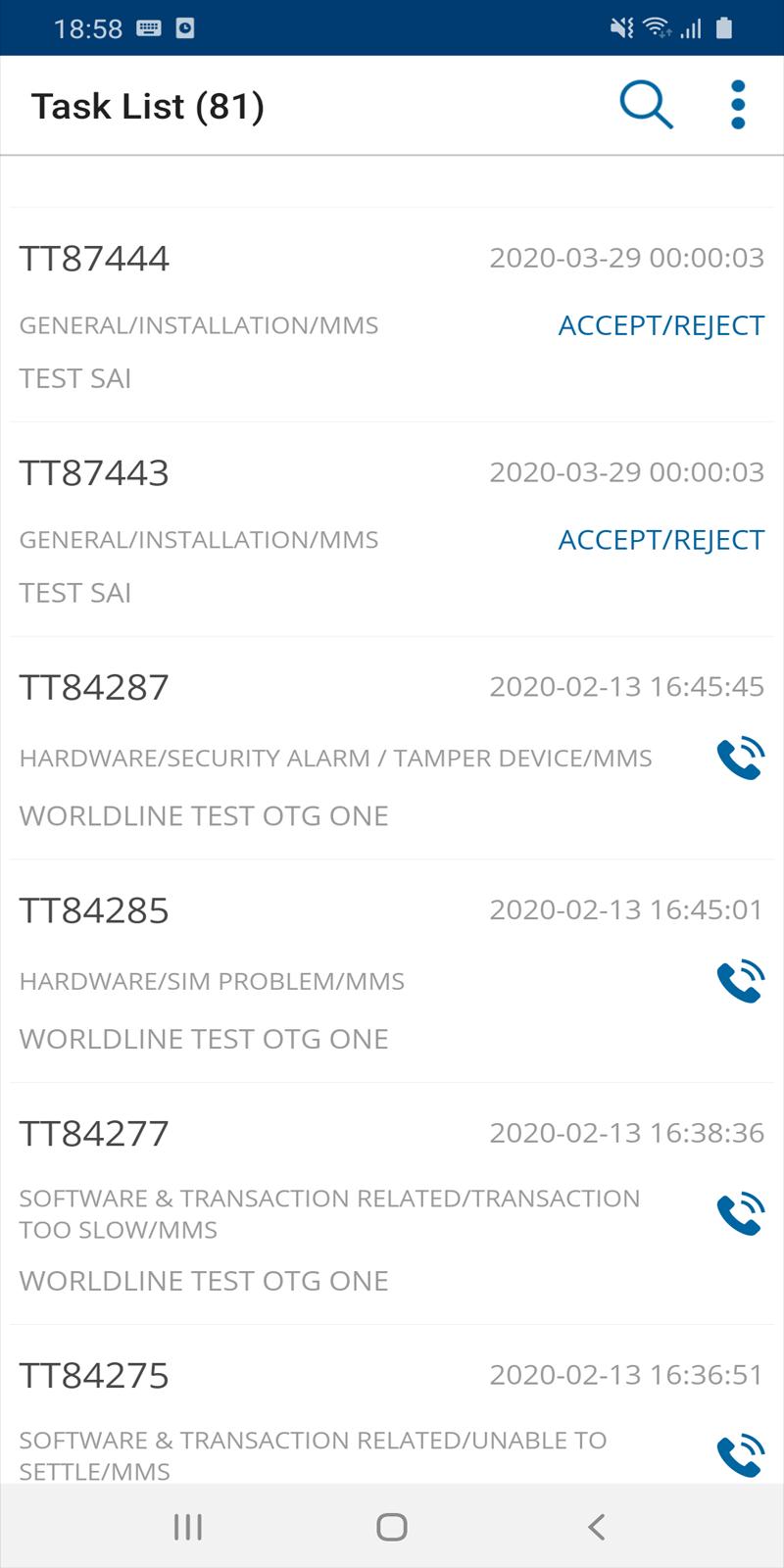This screenshot has height=1568, width=784.
Task: Open the search magnifier icon
Action: point(646,105)
